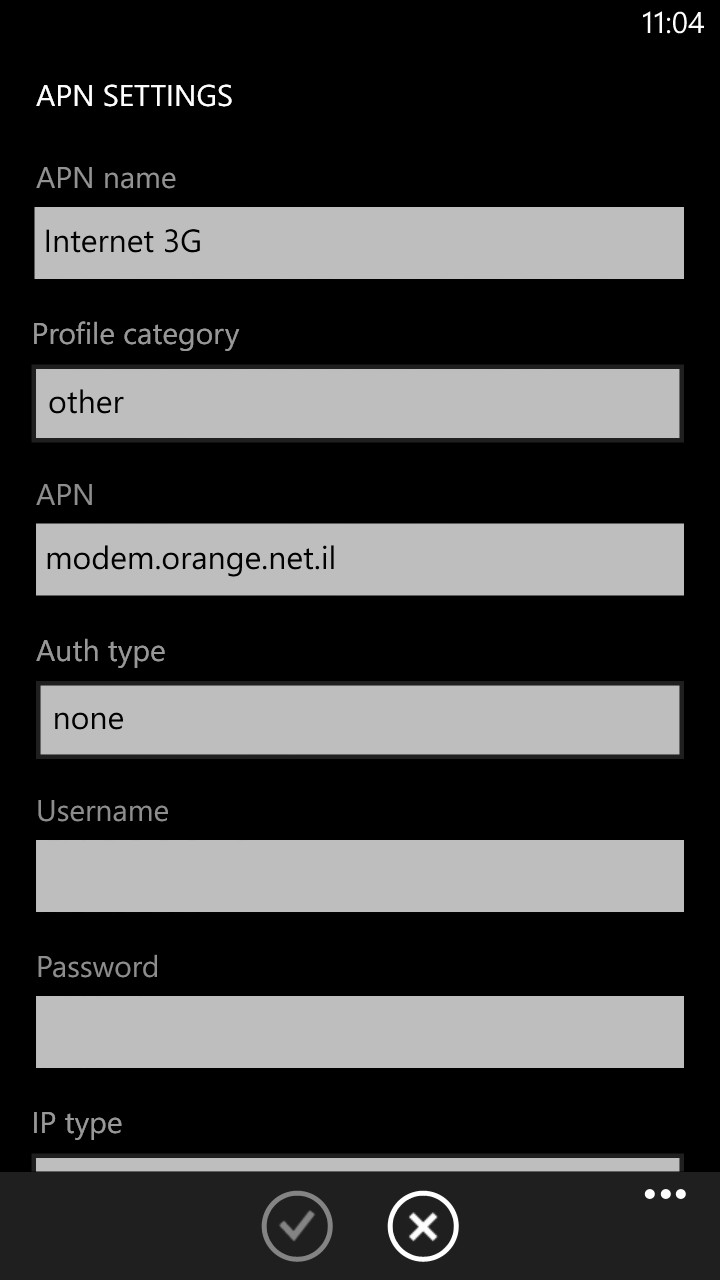Expand the app bar's three-dot menu
The width and height of the screenshot is (720, 1280).
665,1194
